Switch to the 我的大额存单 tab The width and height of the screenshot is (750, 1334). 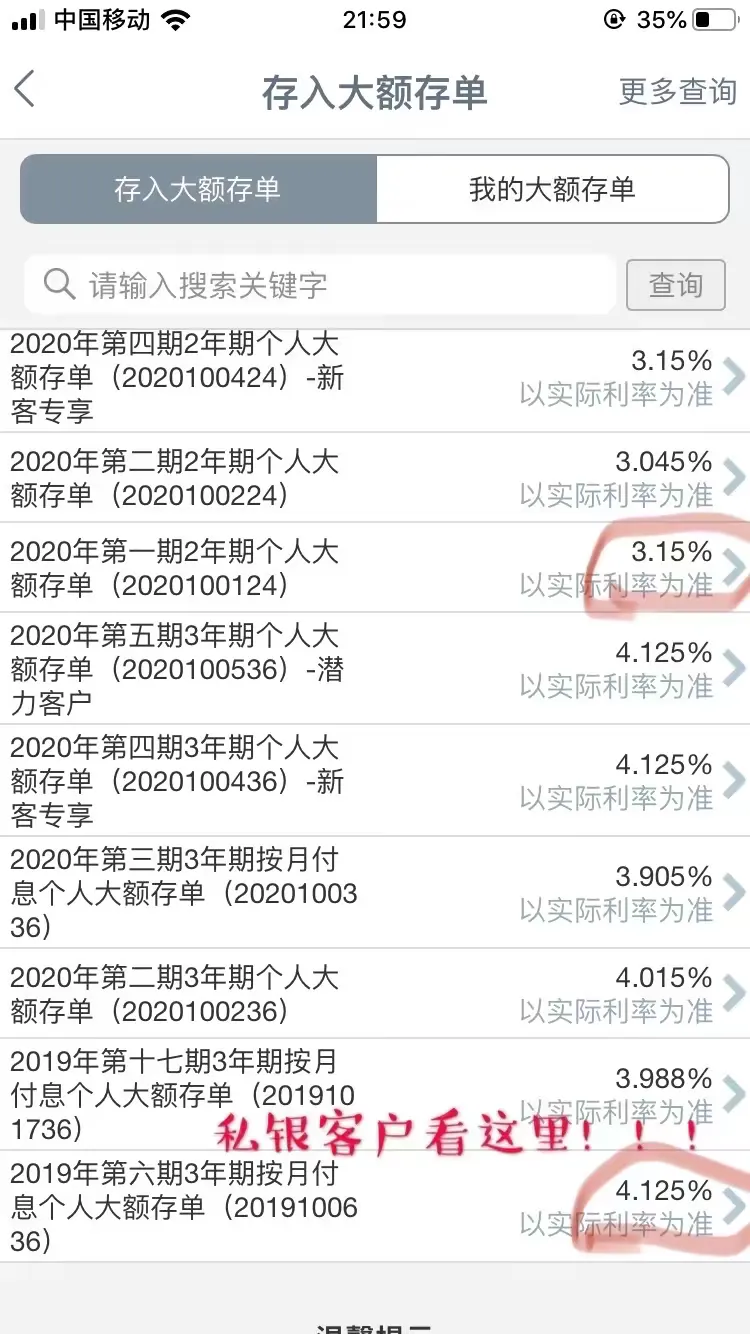[551, 189]
